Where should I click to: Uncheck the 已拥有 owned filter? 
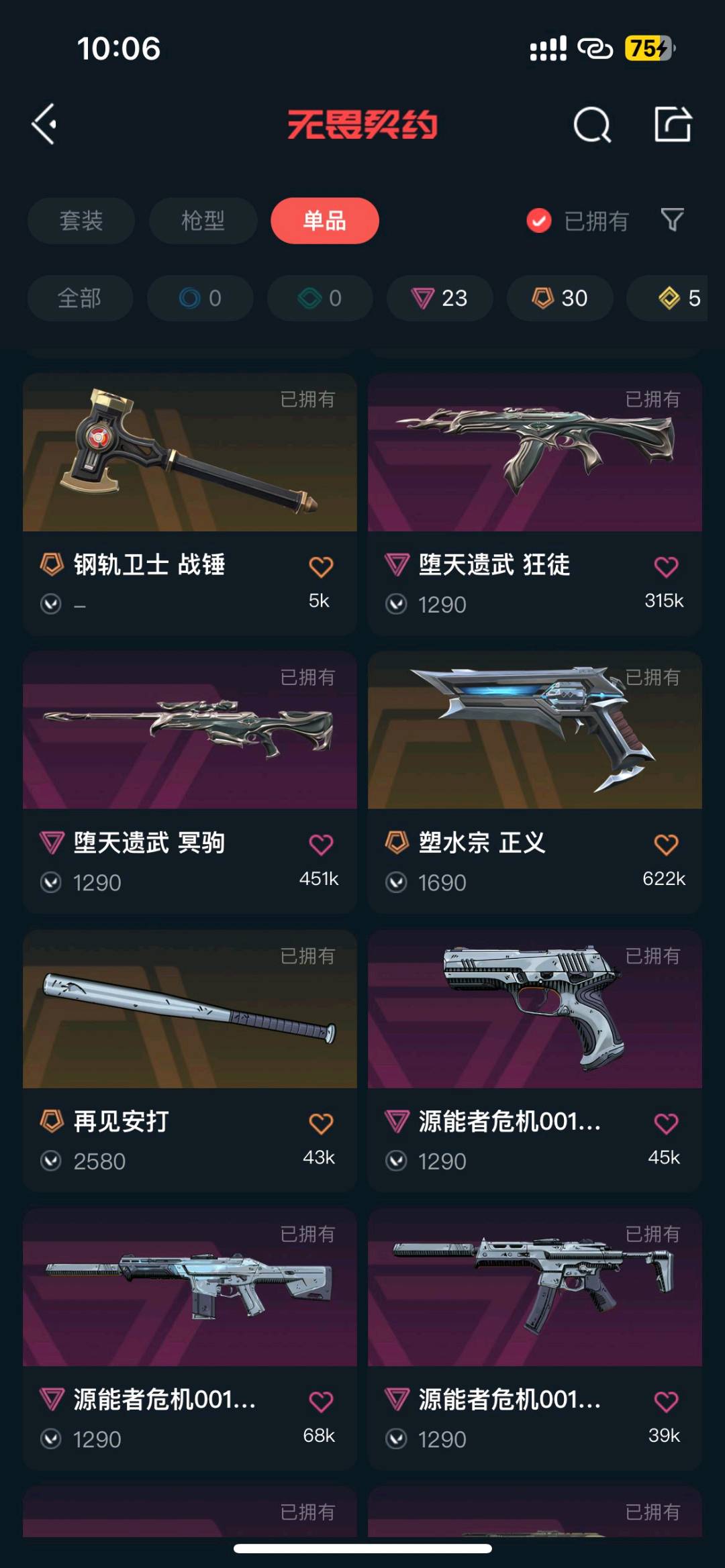coord(539,221)
